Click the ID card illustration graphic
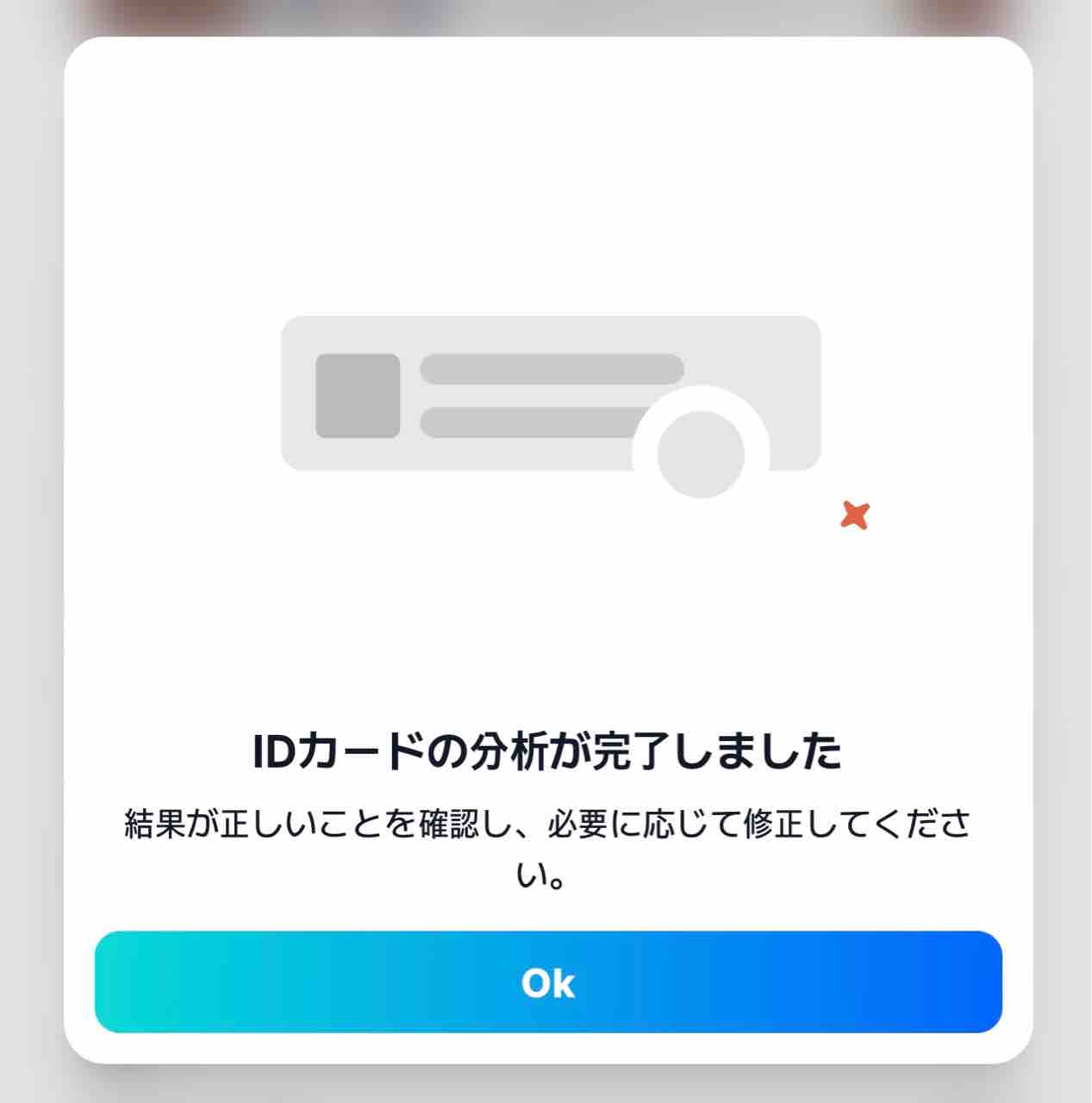 click(552, 396)
